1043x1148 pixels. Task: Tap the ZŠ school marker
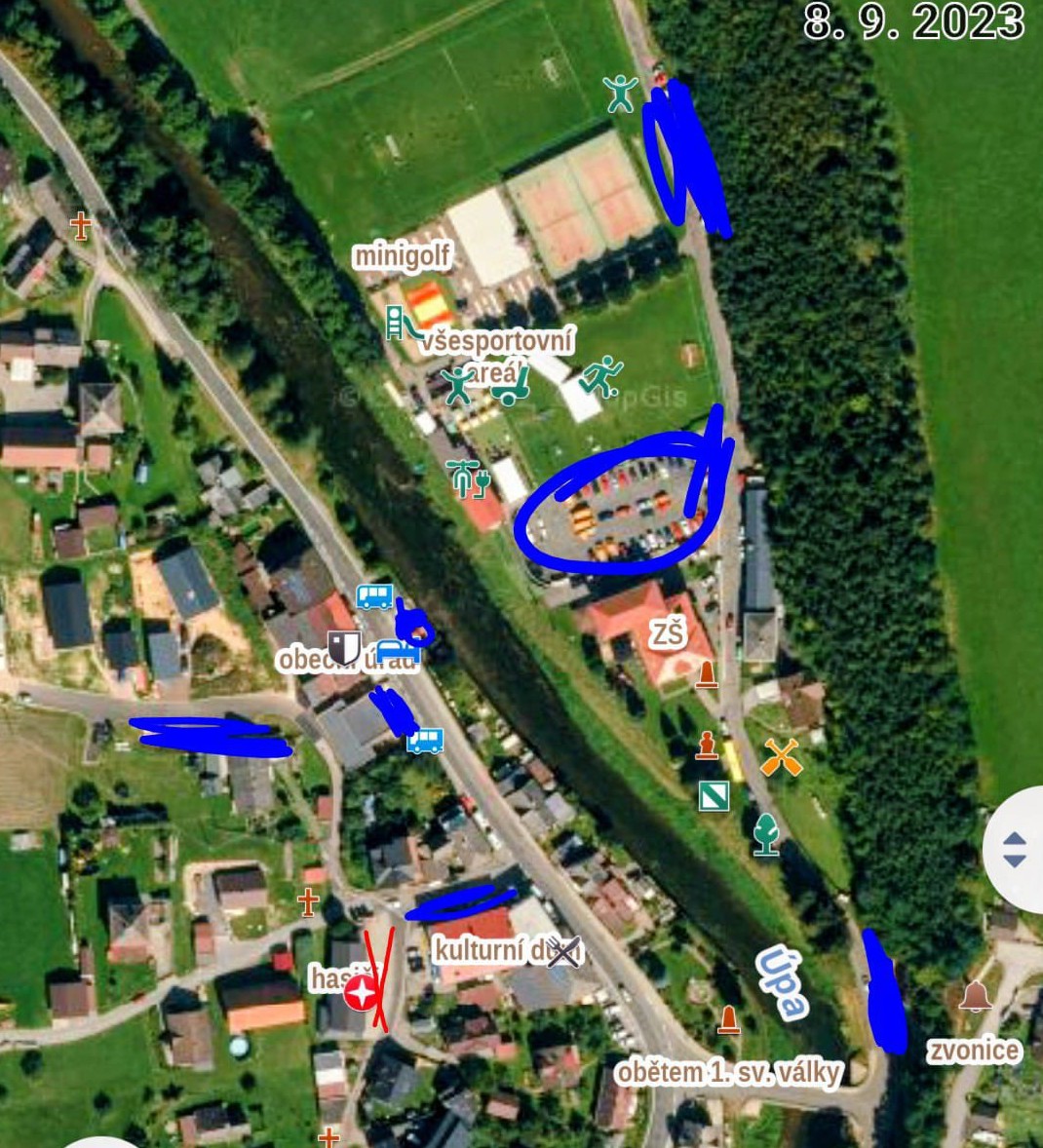click(669, 634)
